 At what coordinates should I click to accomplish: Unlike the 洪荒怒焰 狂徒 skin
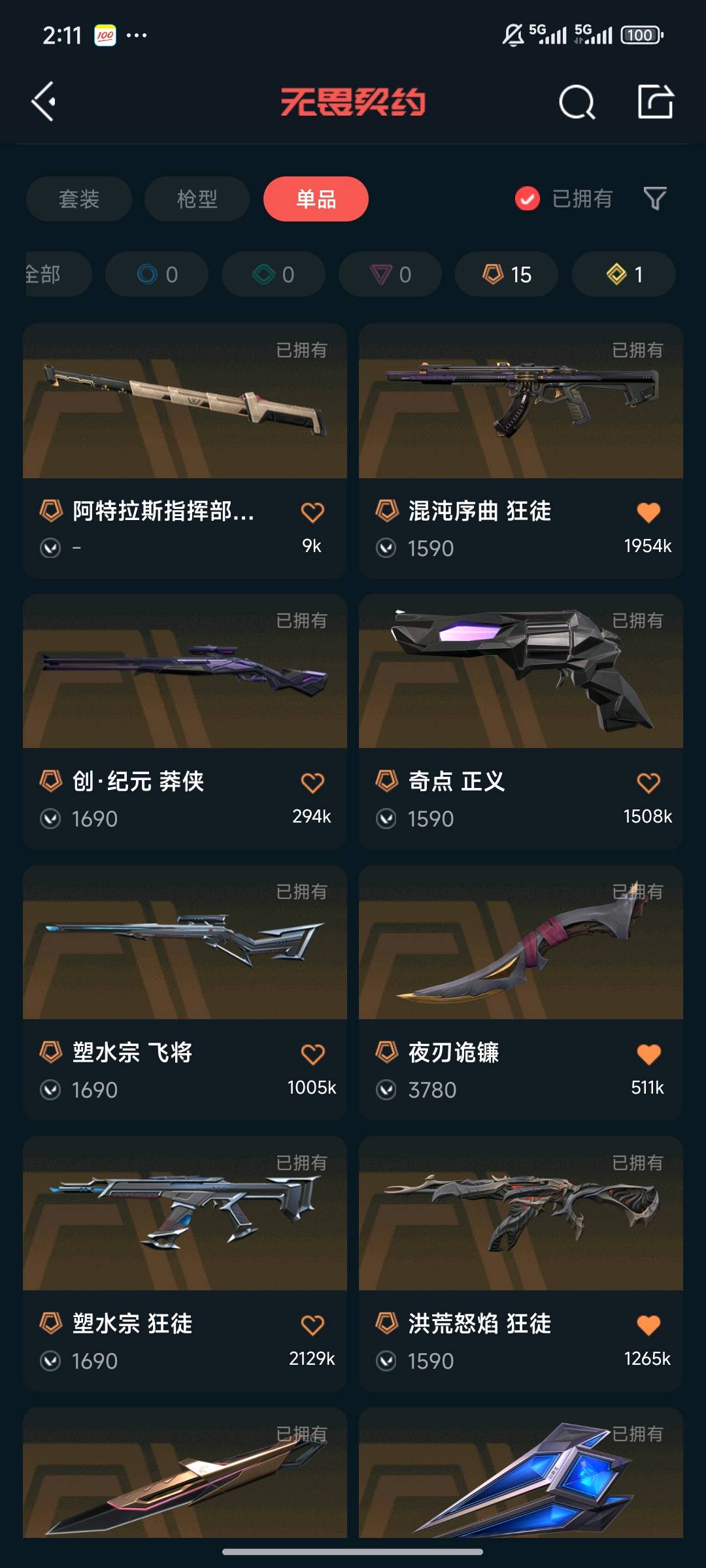[648, 1325]
